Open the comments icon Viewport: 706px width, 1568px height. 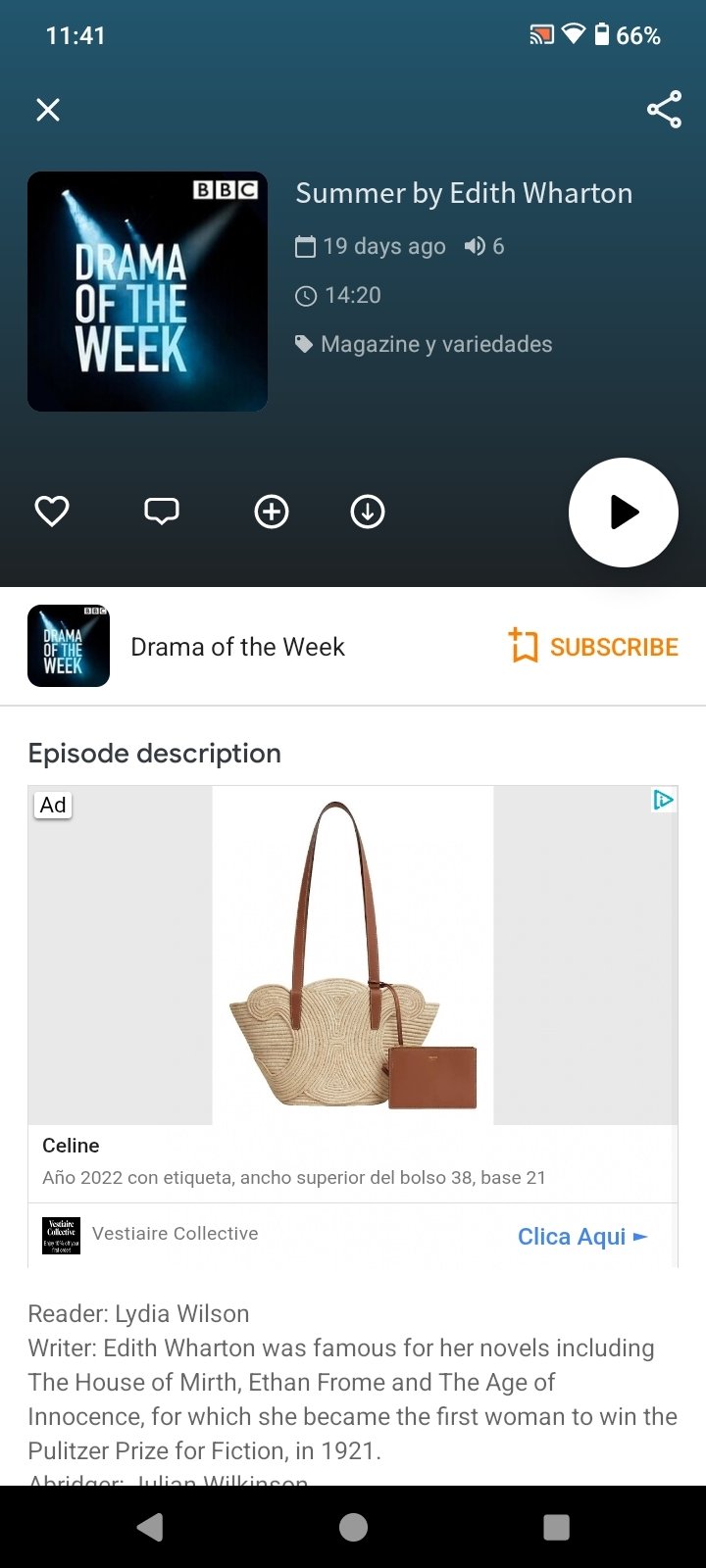(x=162, y=512)
